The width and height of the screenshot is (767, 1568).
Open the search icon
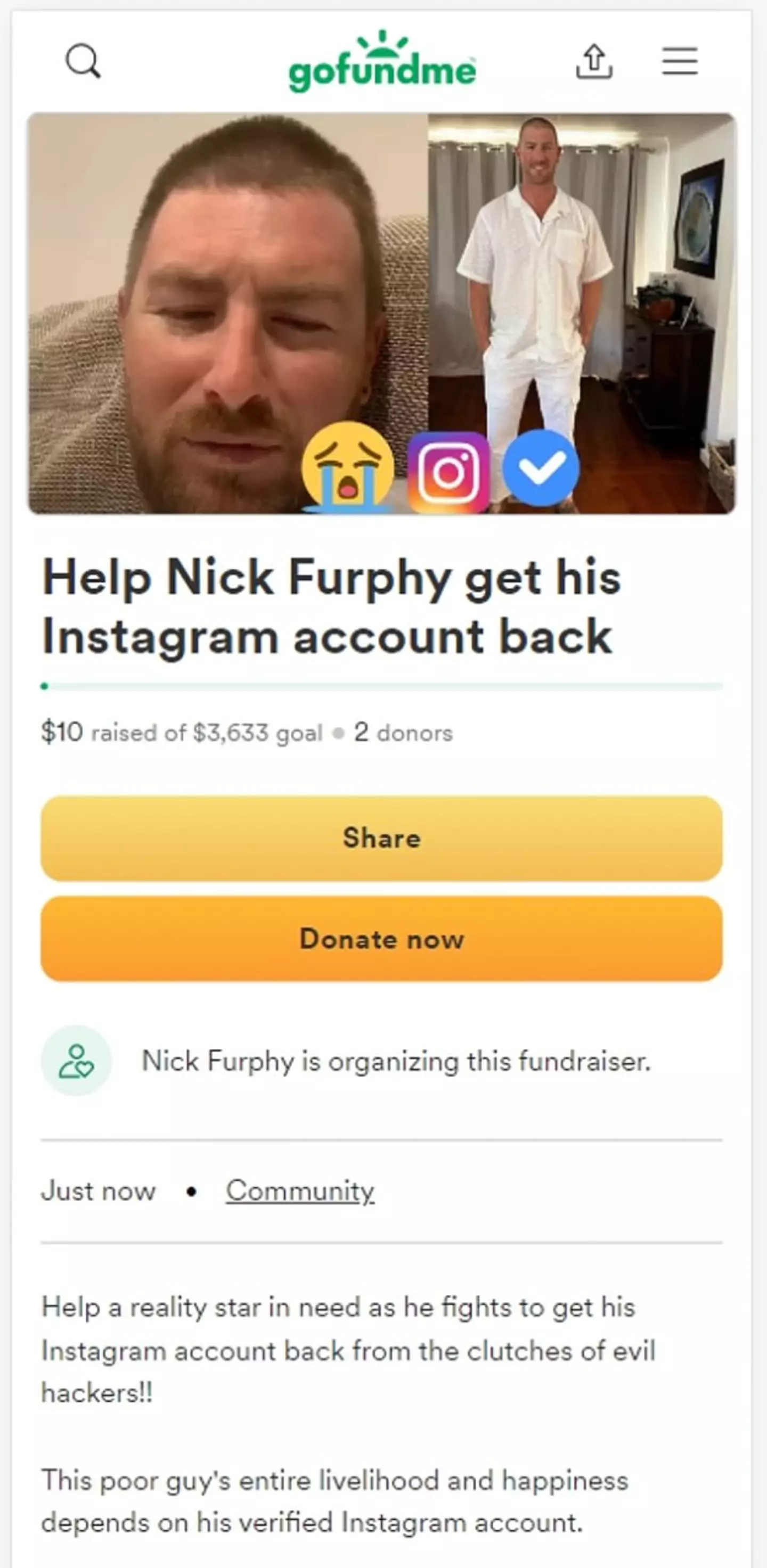tap(83, 61)
